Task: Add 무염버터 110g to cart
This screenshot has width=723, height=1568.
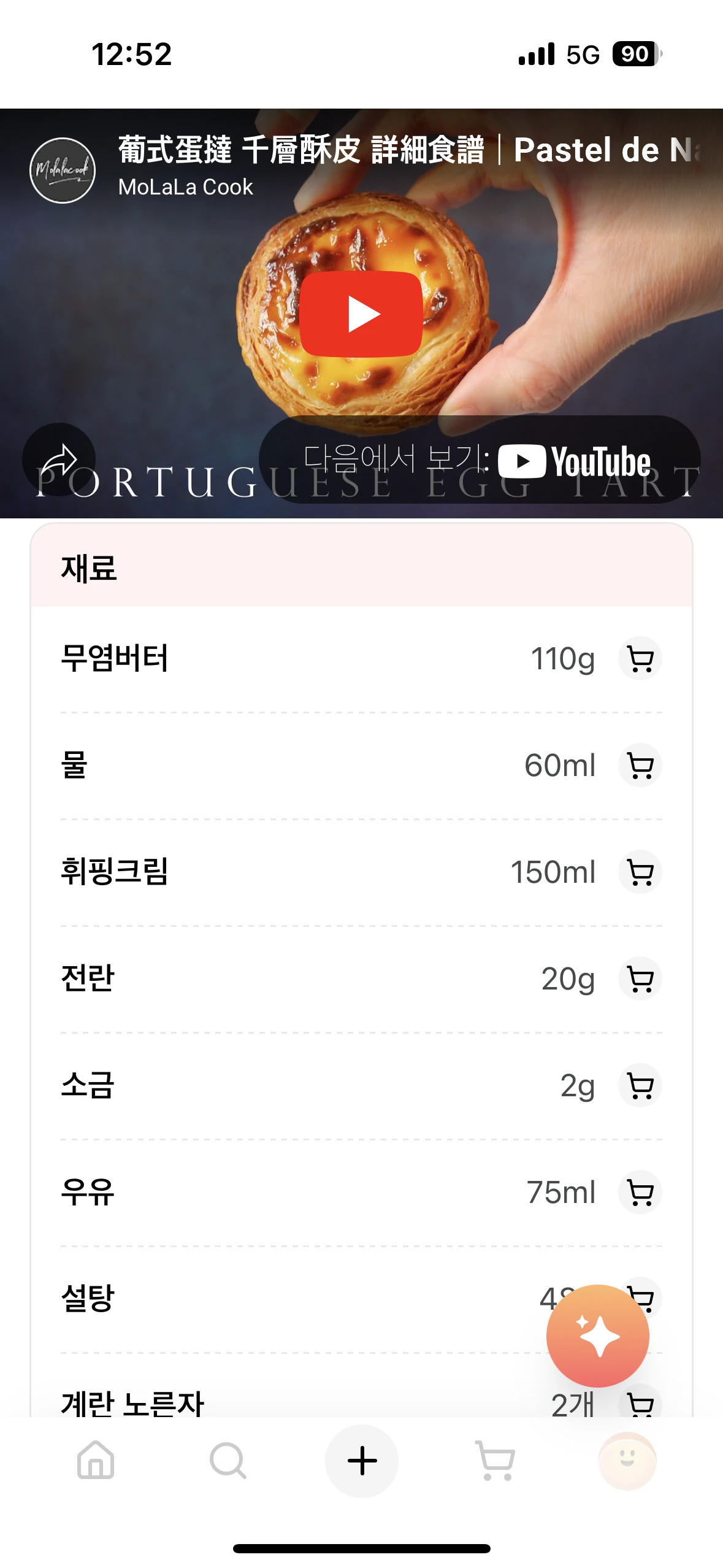Action: coord(640,659)
